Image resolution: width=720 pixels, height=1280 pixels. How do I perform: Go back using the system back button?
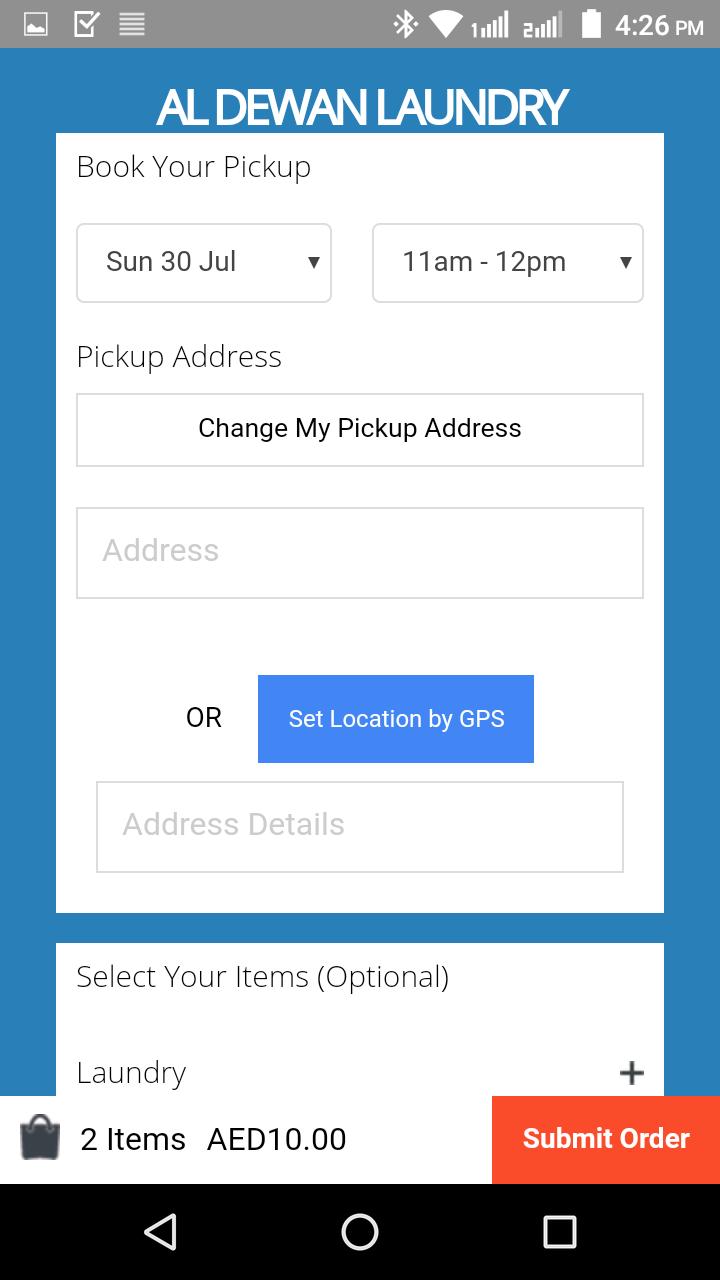[161, 1232]
